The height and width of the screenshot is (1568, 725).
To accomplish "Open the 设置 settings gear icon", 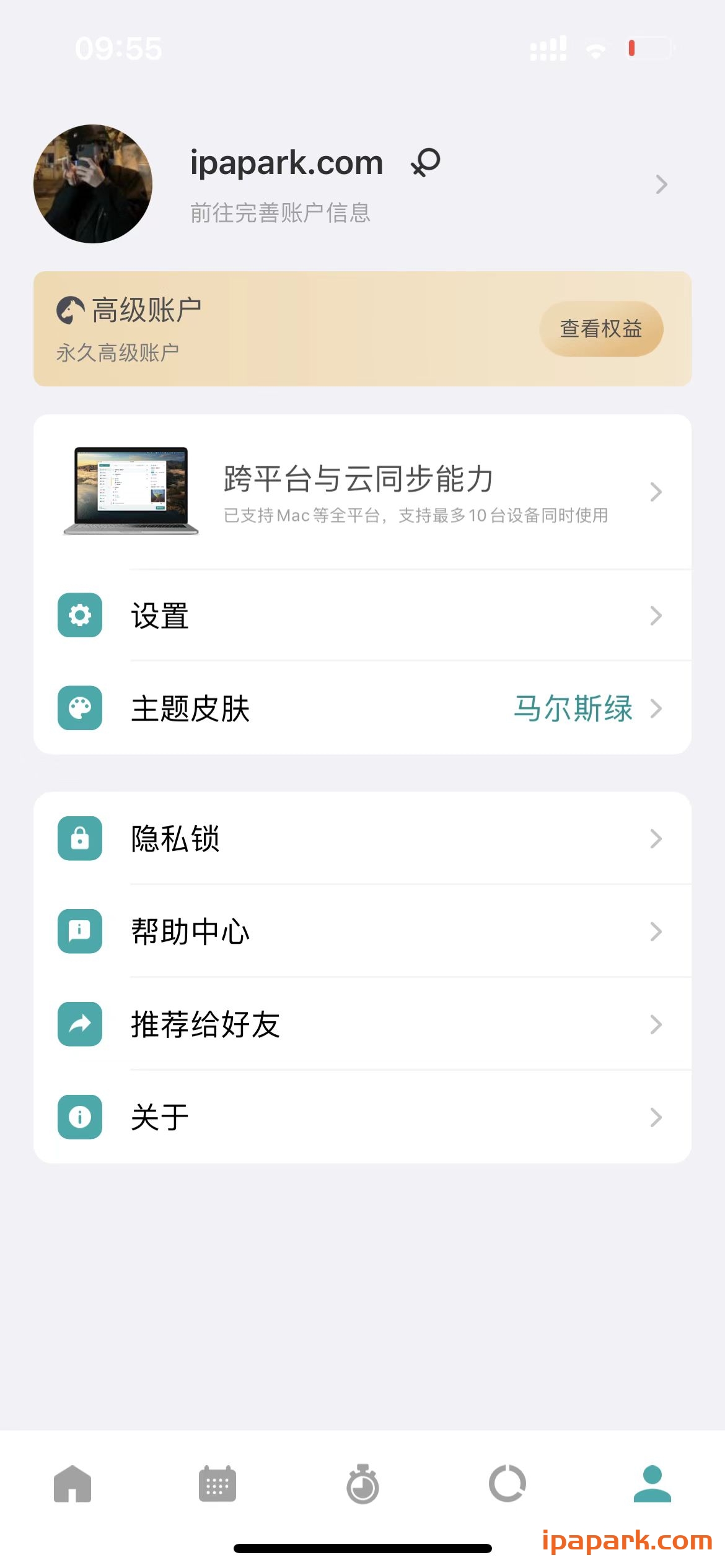I will pyautogui.click(x=79, y=616).
